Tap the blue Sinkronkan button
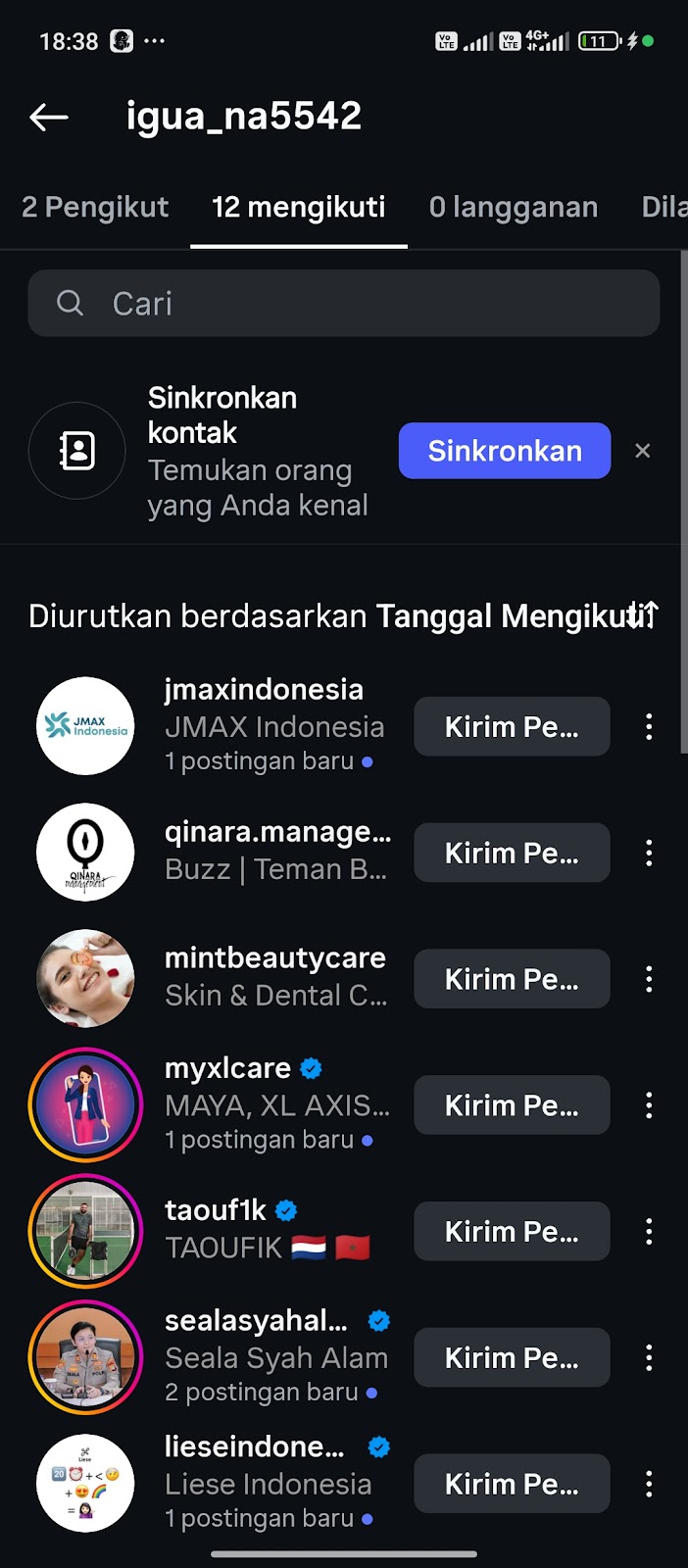This screenshot has height=1568, width=688. coord(504,451)
